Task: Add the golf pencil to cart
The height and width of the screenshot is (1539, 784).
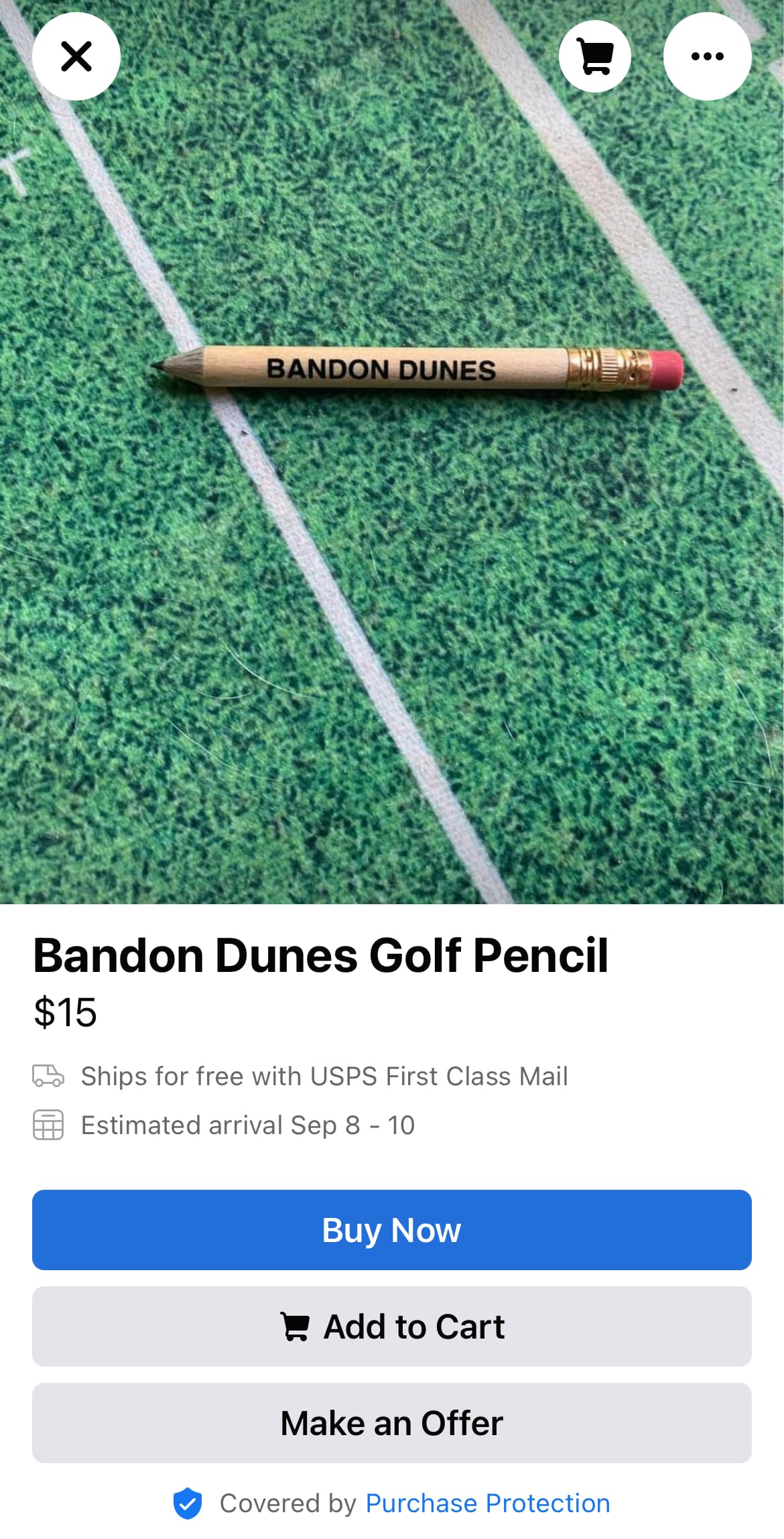Action: pos(391,1327)
